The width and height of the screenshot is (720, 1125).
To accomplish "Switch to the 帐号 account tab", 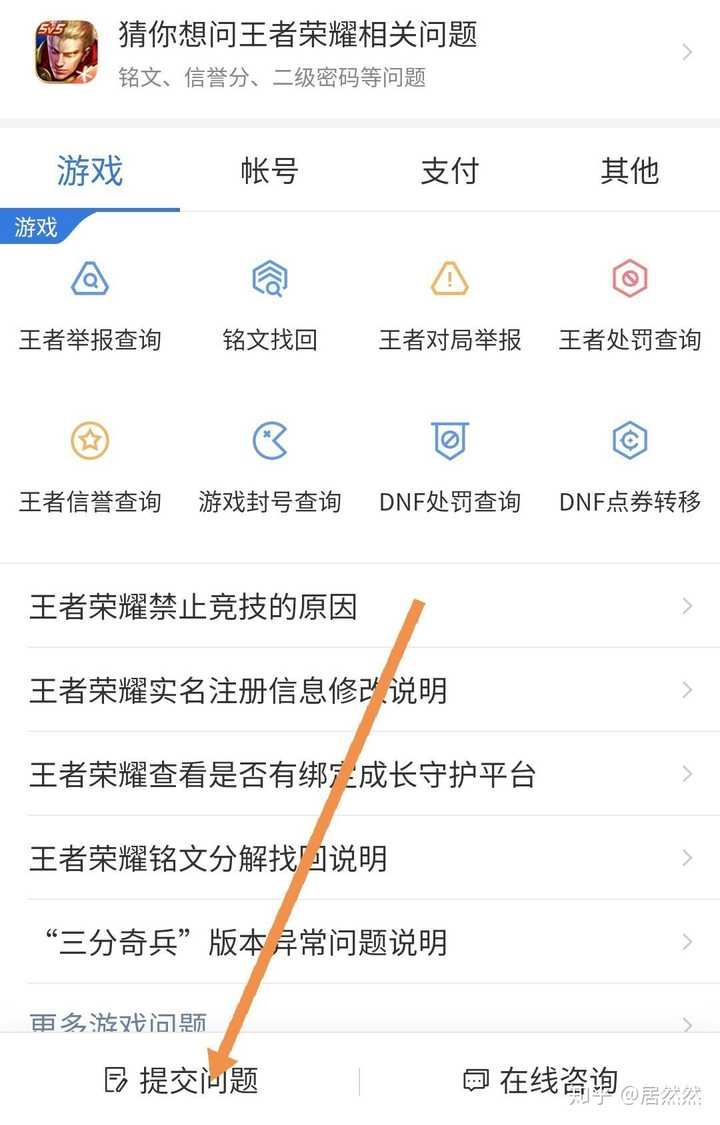I will point(268,171).
